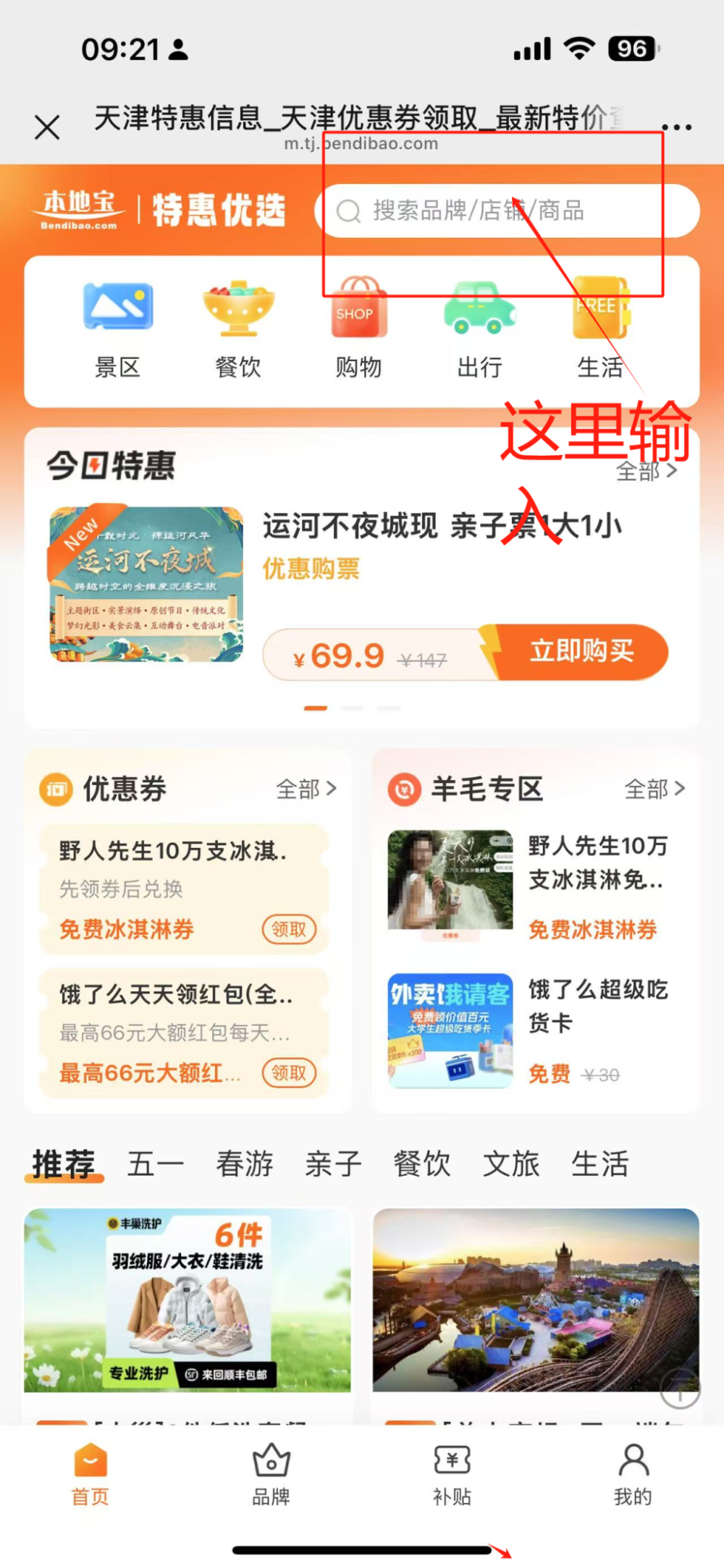This screenshot has height=1568, width=724.
Task: Open the three-dot overflow menu
Action: tap(676, 127)
